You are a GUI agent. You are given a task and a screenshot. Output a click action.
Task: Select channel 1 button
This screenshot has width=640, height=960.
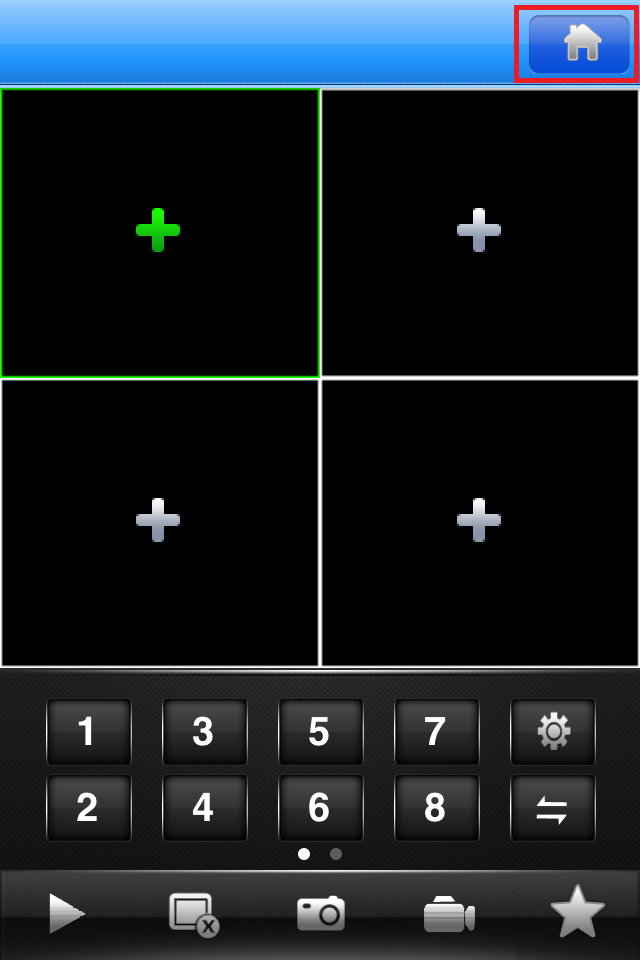pos(88,732)
